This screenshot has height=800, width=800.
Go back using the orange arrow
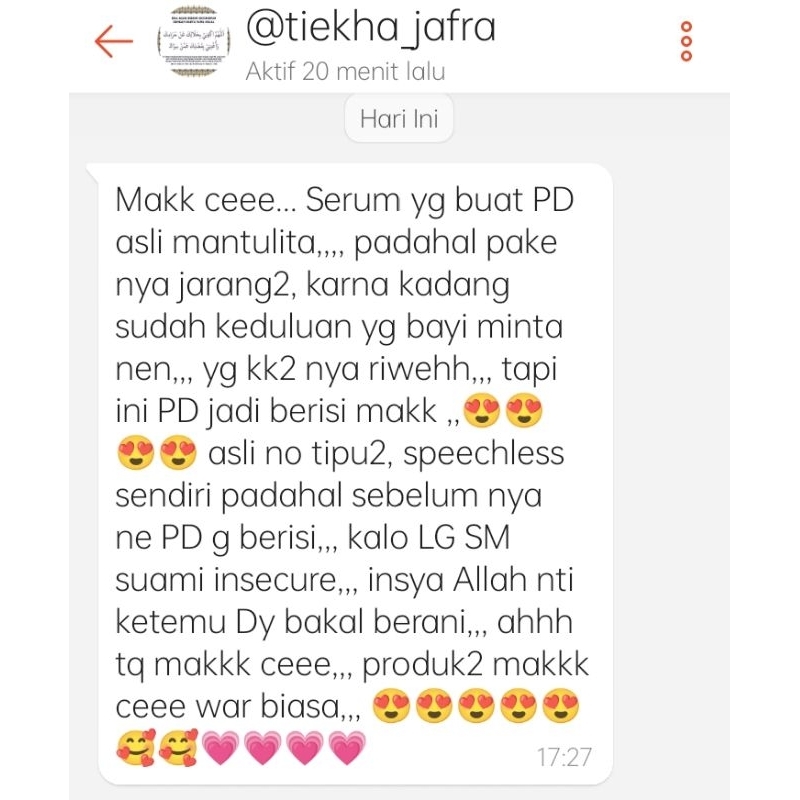(113, 41)
